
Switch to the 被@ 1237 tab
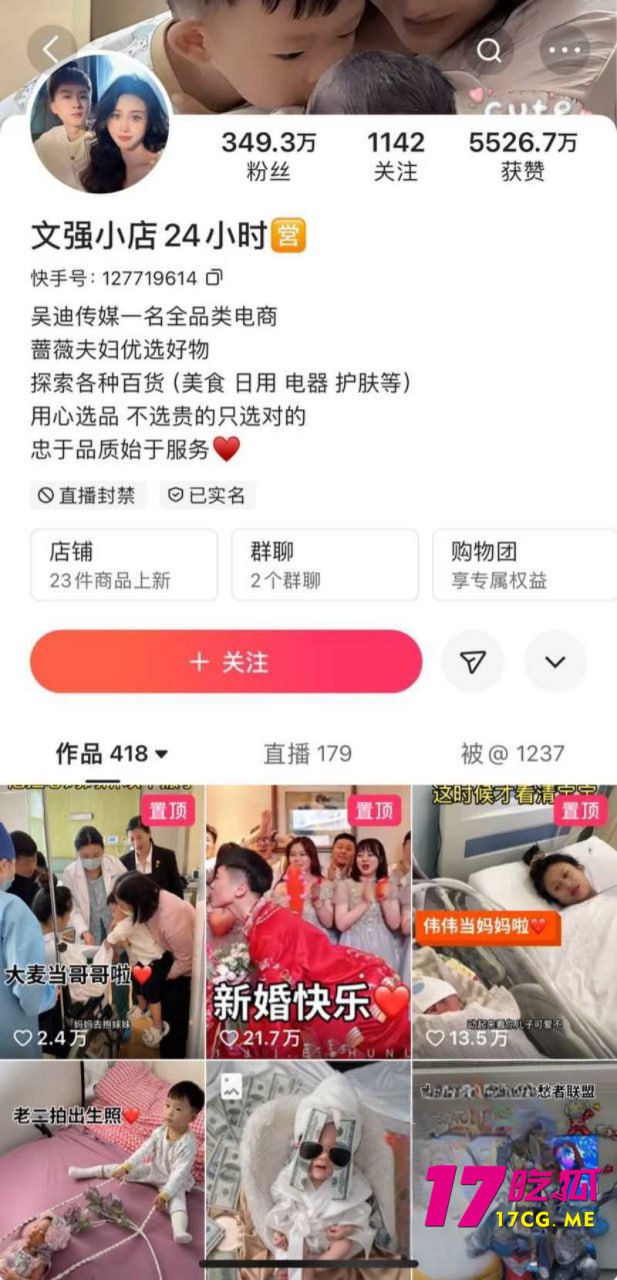point(512,753)
